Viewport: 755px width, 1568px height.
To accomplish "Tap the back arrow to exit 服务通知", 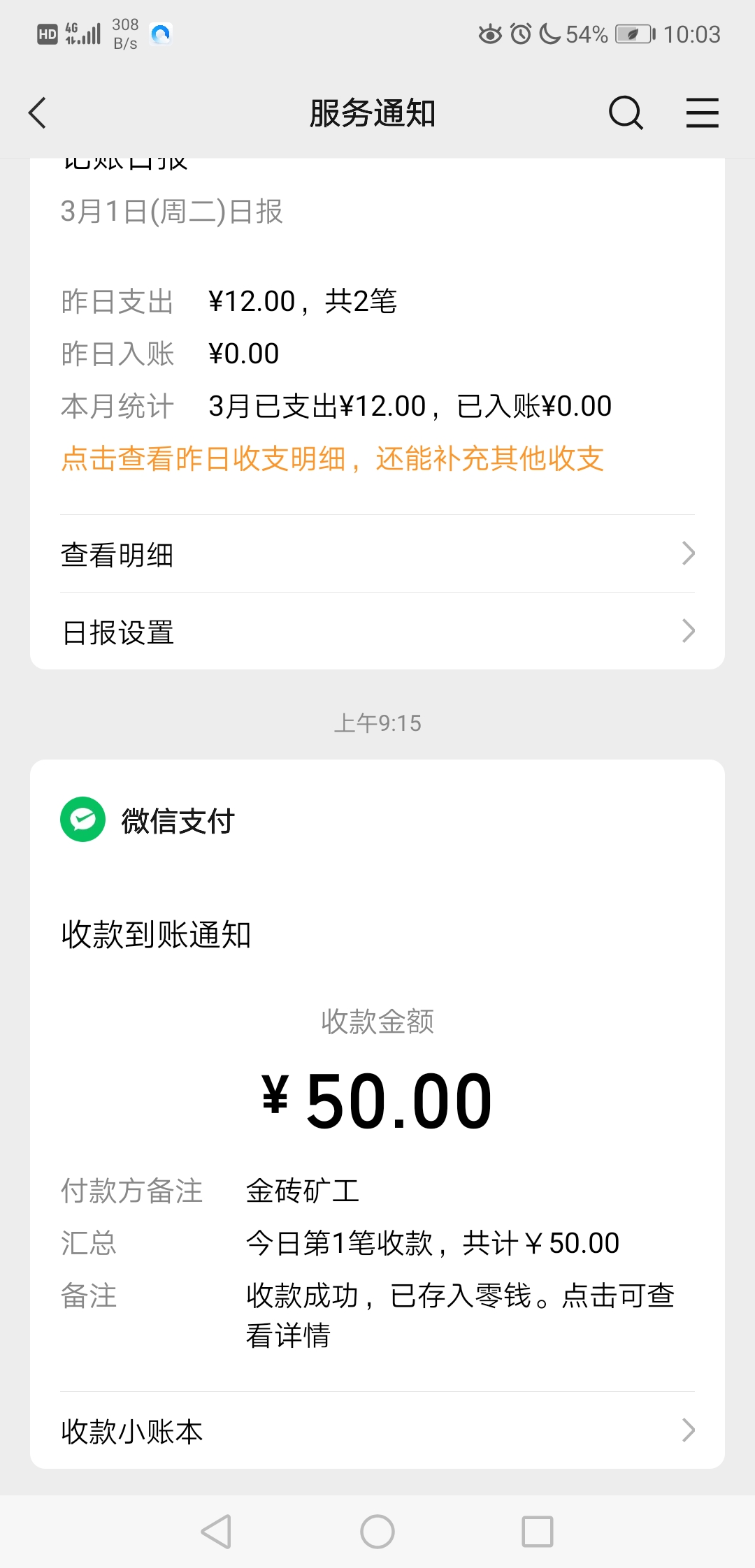I will 37,112.
